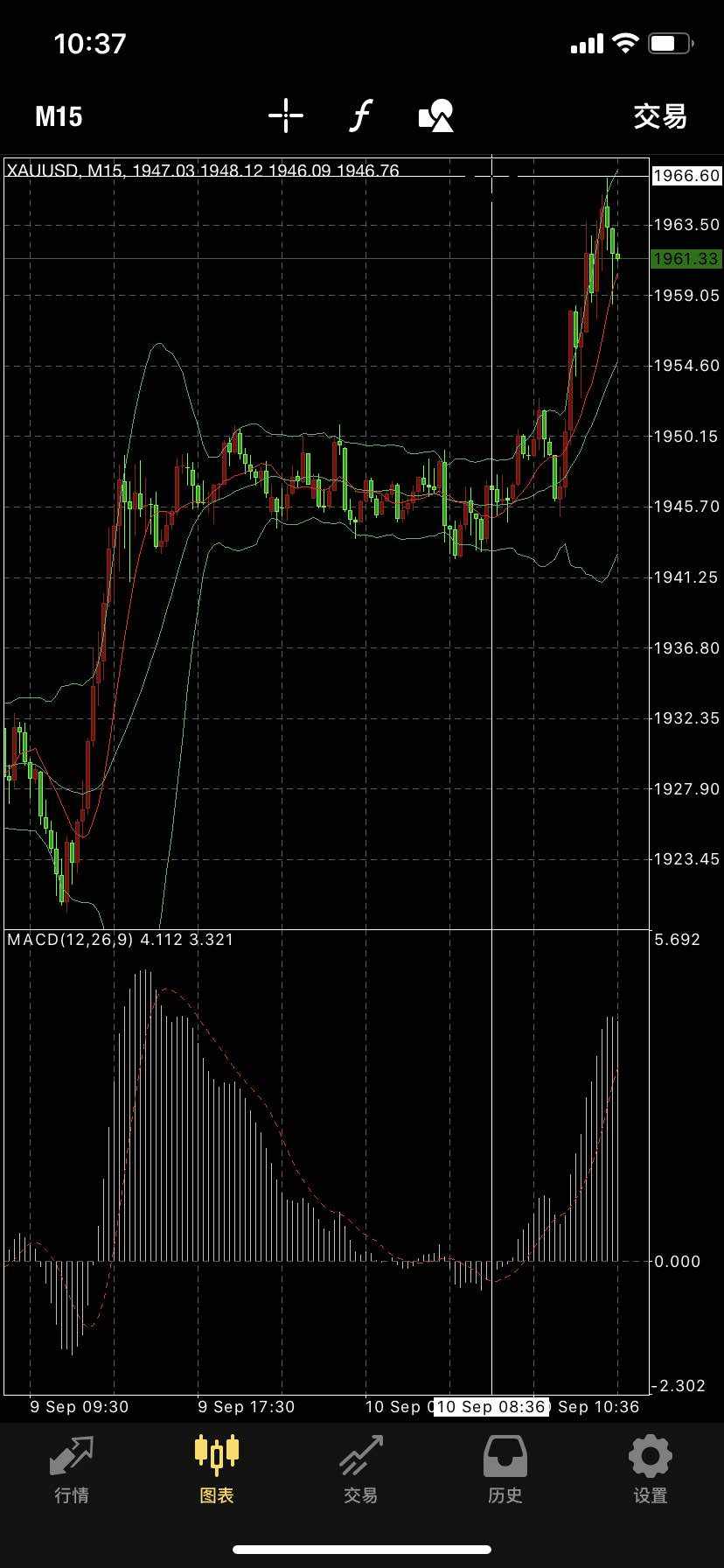This screenshot has height=1568, width=724.
Task: Open the 交易 tab in bottom bar
Action: pos(361,1470)
